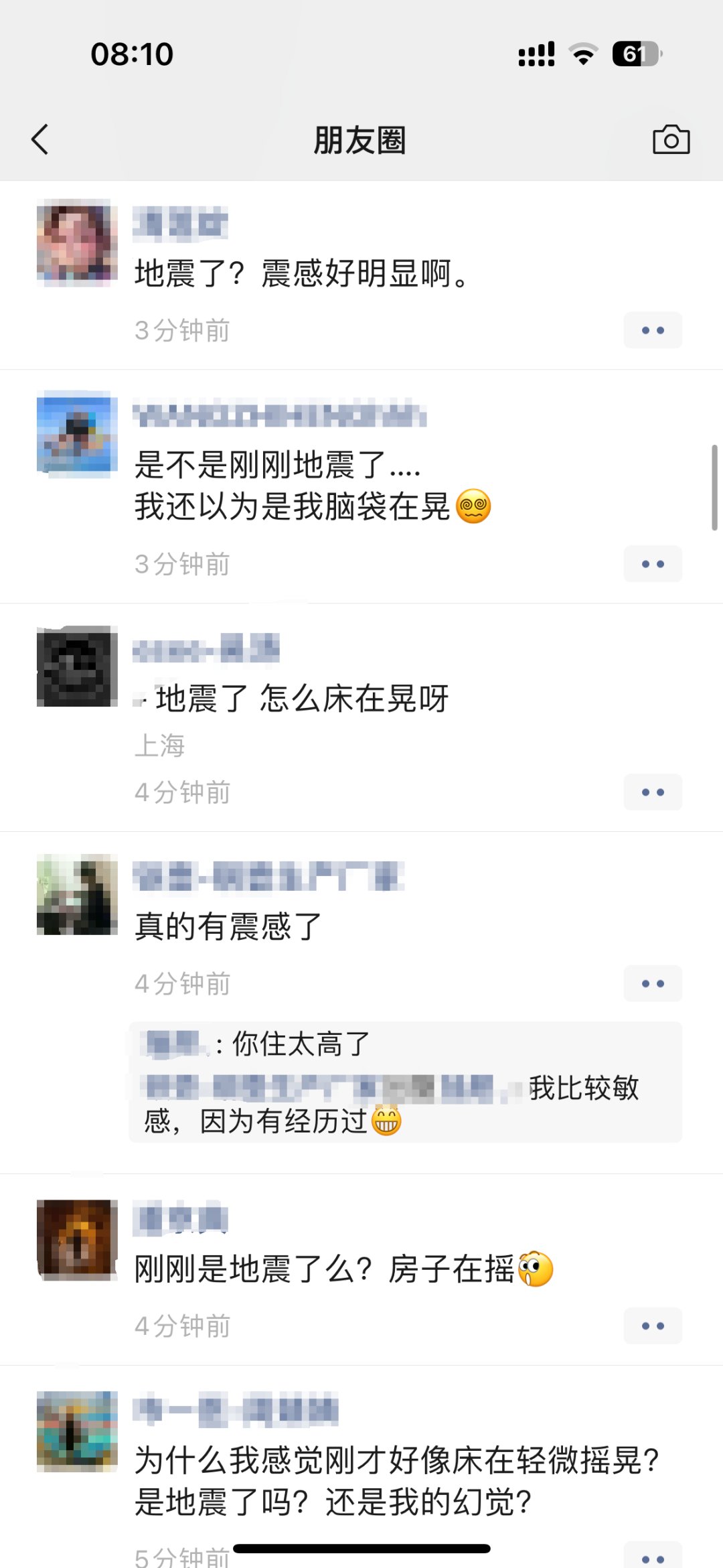Tap the avatar of 震感好明显啊 poster
This screenshot has width=723, height=1568.
(77, 242)
